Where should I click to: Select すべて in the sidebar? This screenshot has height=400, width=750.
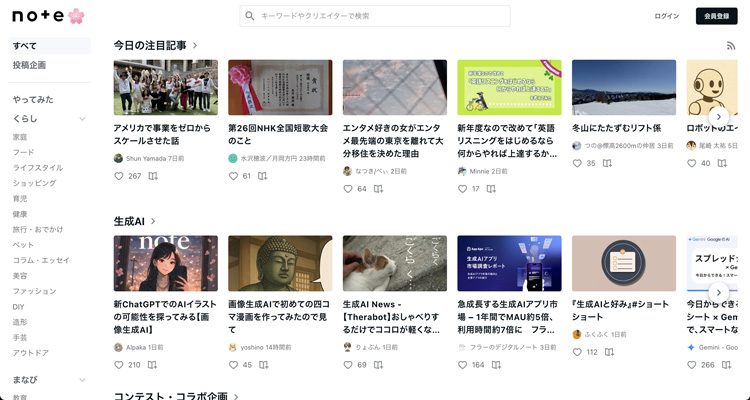(x=25, y=46)
